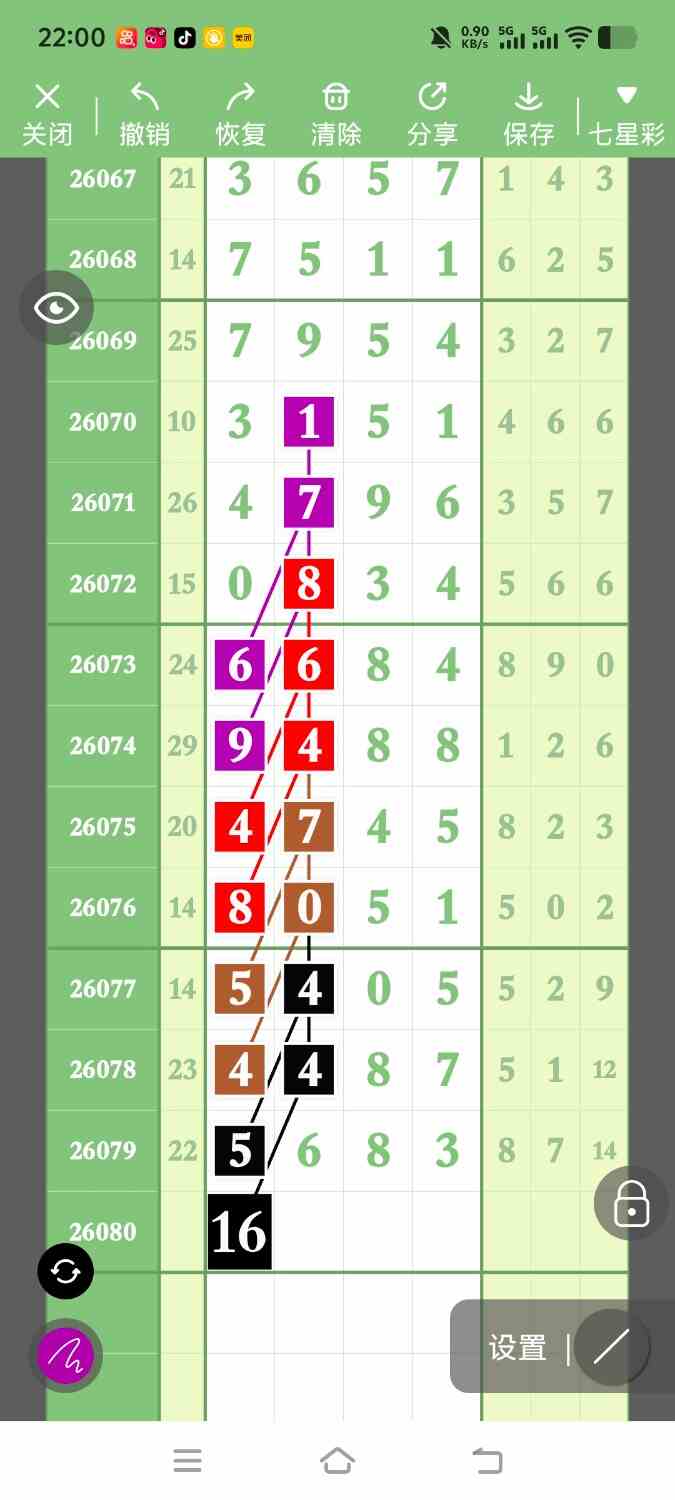
Task: Undo the last mark with 撤销
Action: click(x=144, y=115)
